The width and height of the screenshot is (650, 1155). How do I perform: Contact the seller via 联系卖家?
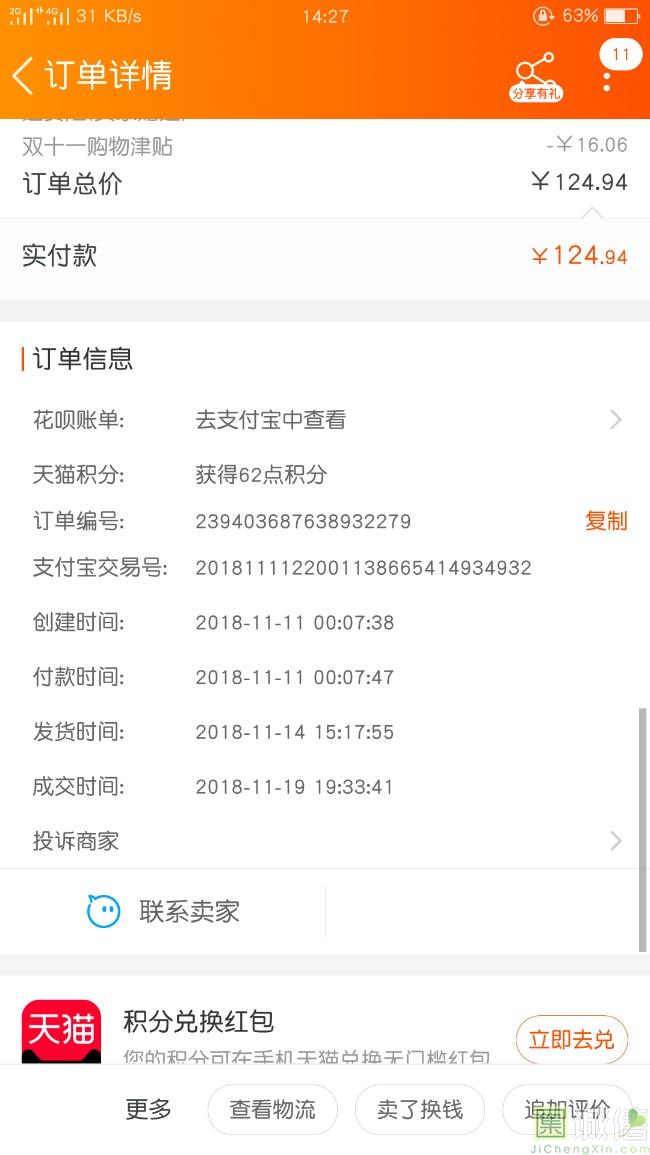pyautogui.click(x=163, y=911)
